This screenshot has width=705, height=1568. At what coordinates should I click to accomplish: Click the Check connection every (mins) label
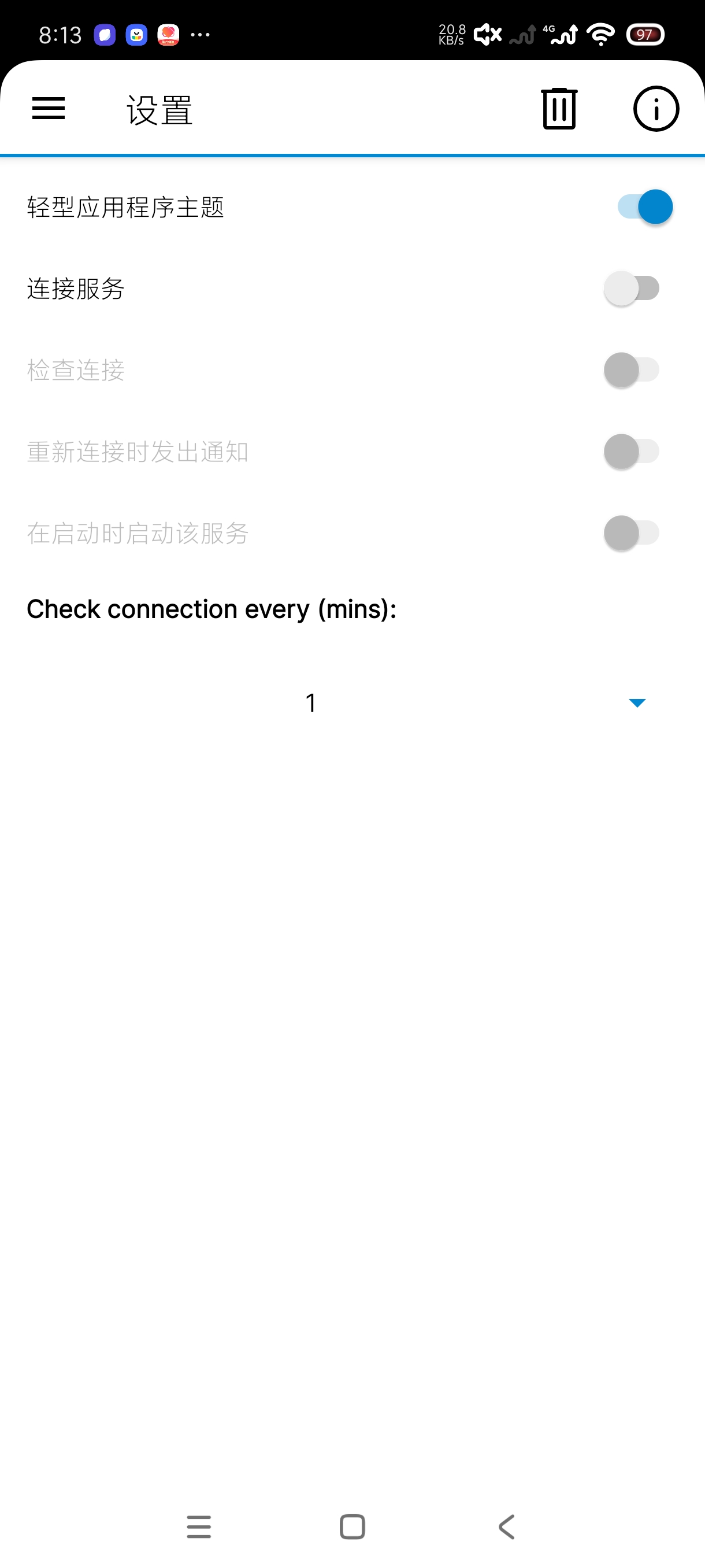[211, 608]
